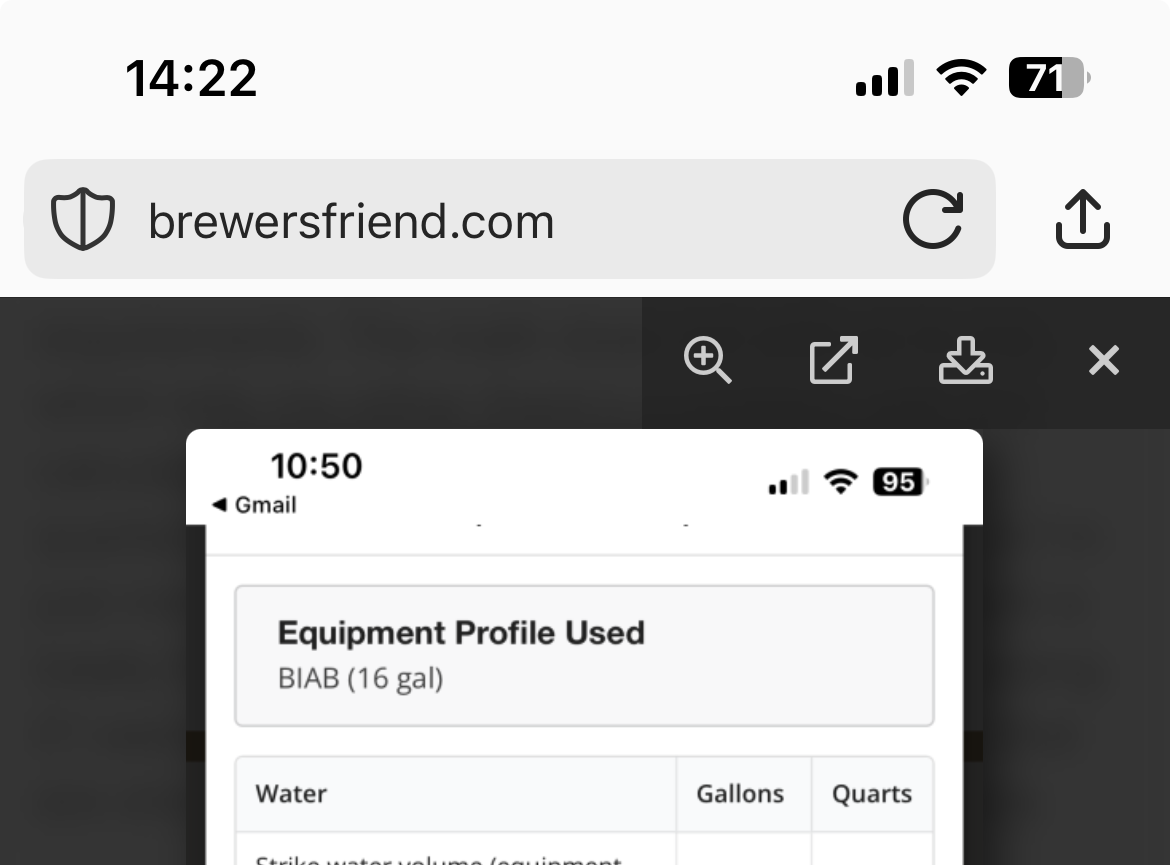Open the privacy shield icon
Viewport: 1170px width, 865px height.
(x=83, y=219)
